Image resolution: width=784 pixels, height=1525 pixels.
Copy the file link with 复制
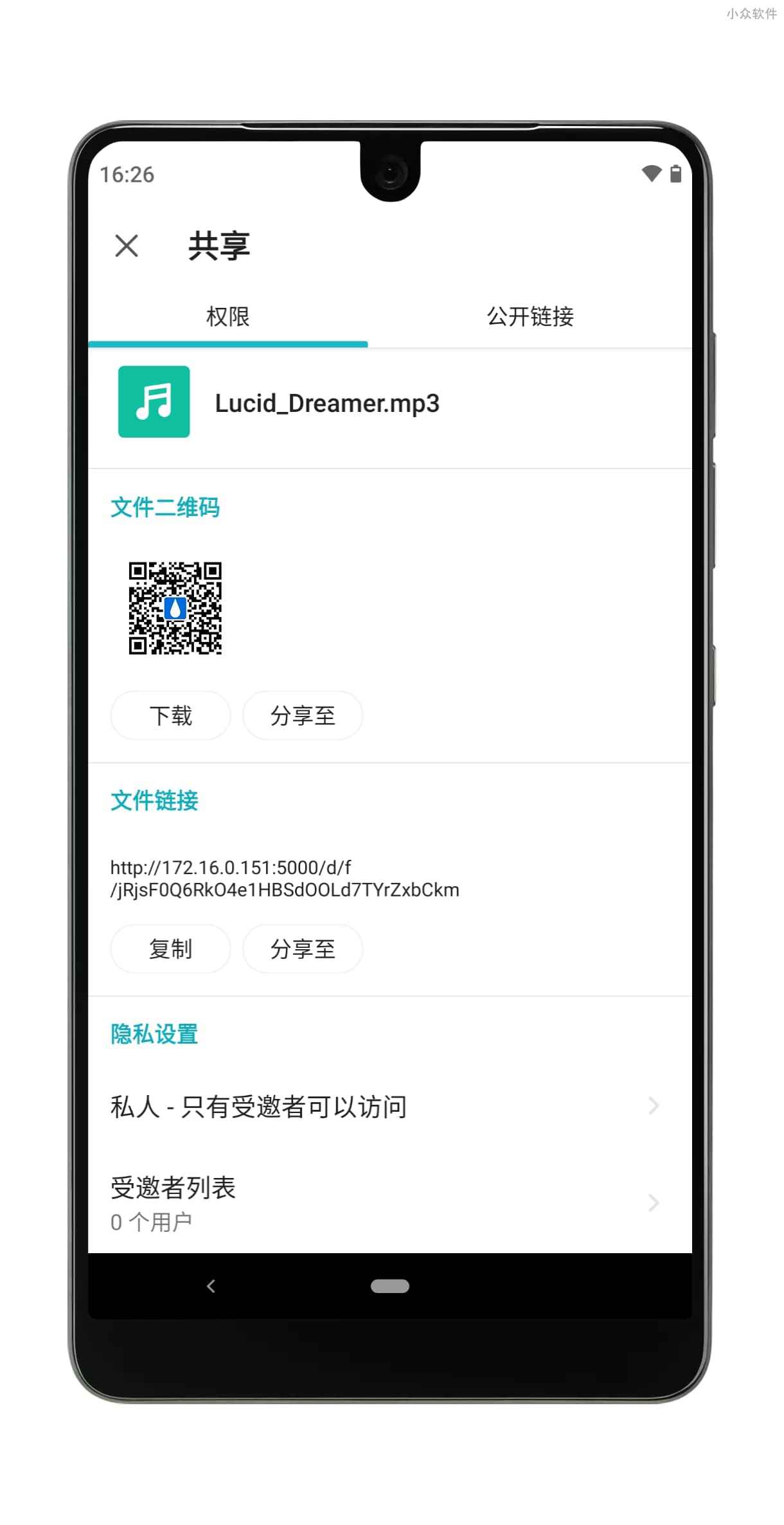tap(170, 949)
